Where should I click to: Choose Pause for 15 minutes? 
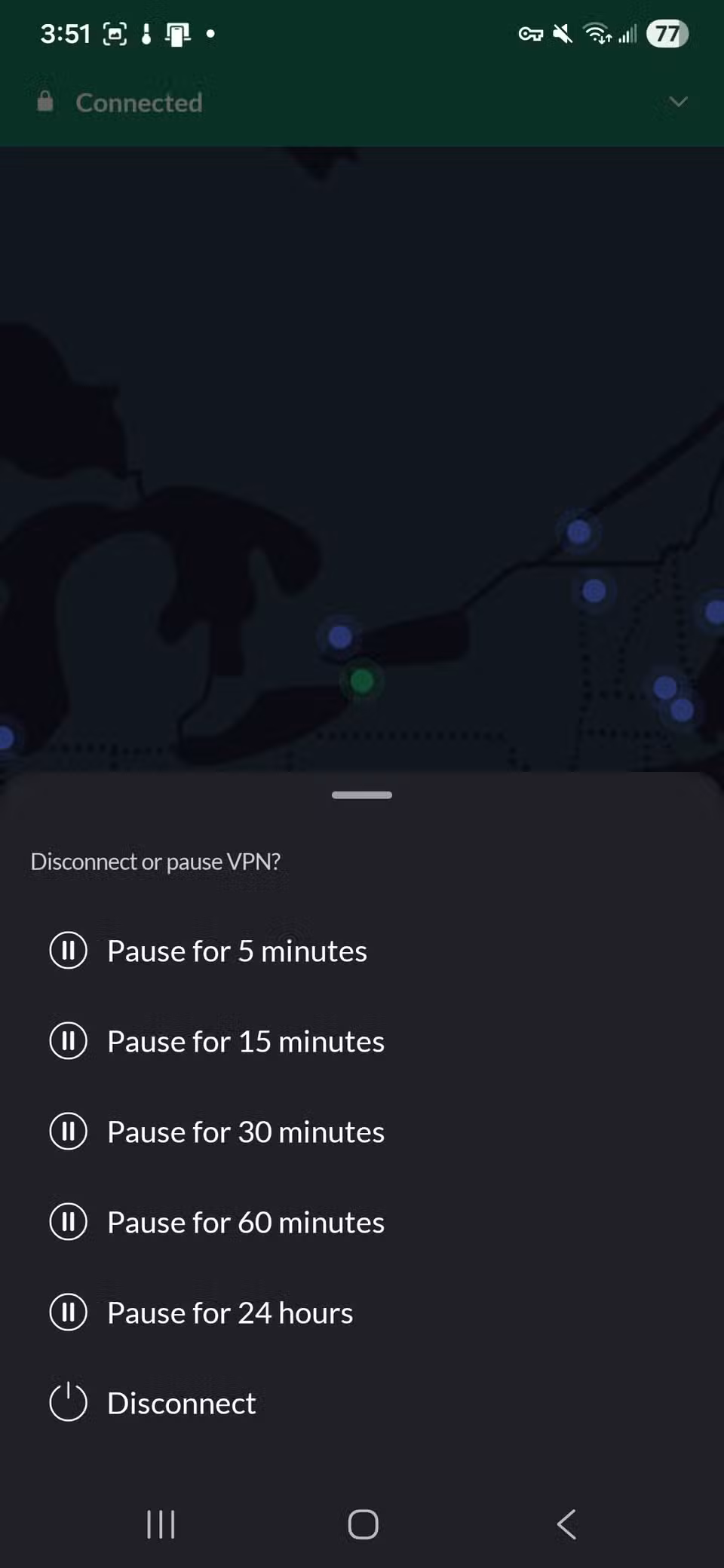click(244, 1041)
